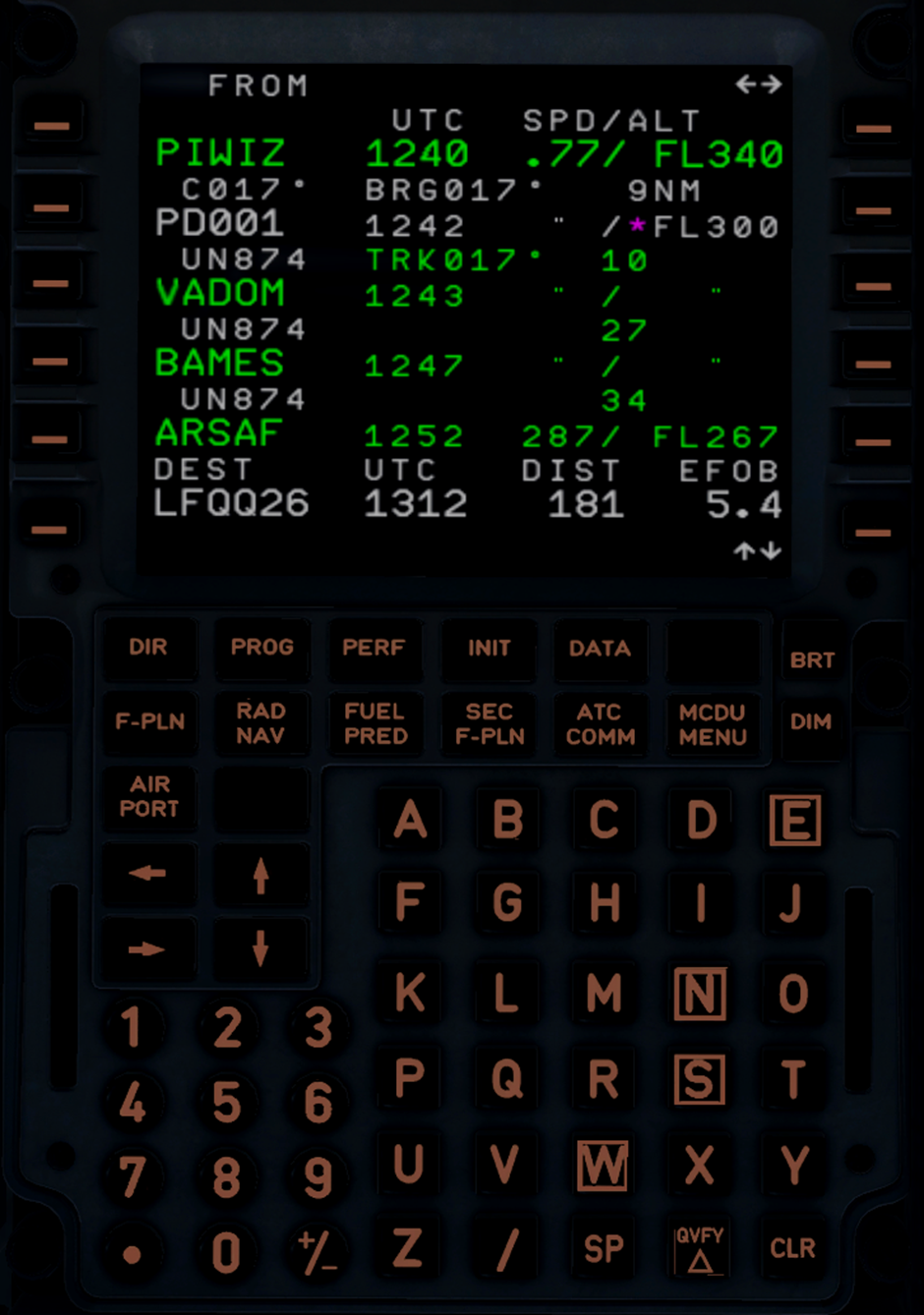The height and width of the screenshot is (1315, 924).
Task: Tap the down arrow slew key
Action: coord(260,949)
